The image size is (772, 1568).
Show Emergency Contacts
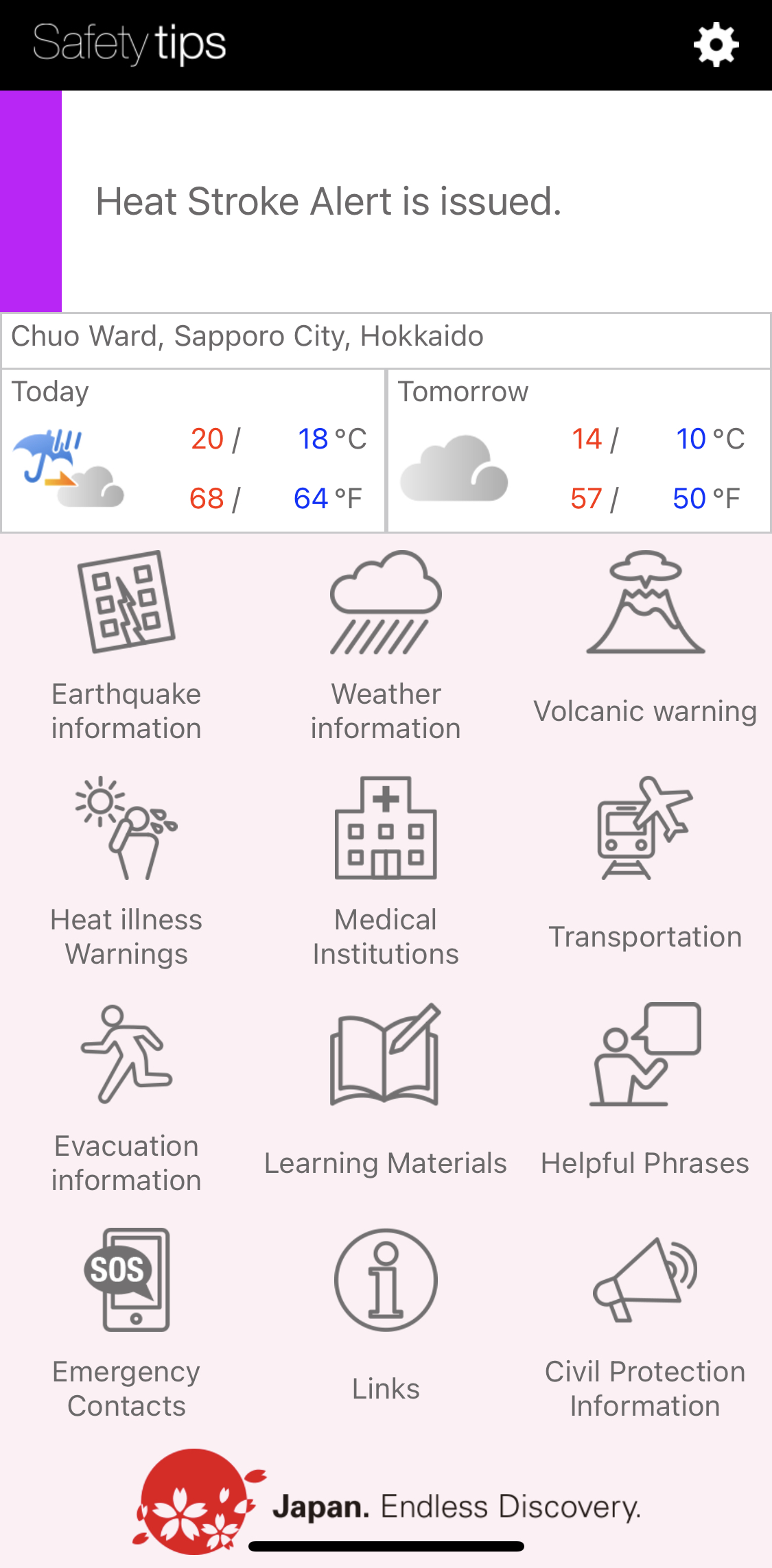click(x=127, y=1322)
